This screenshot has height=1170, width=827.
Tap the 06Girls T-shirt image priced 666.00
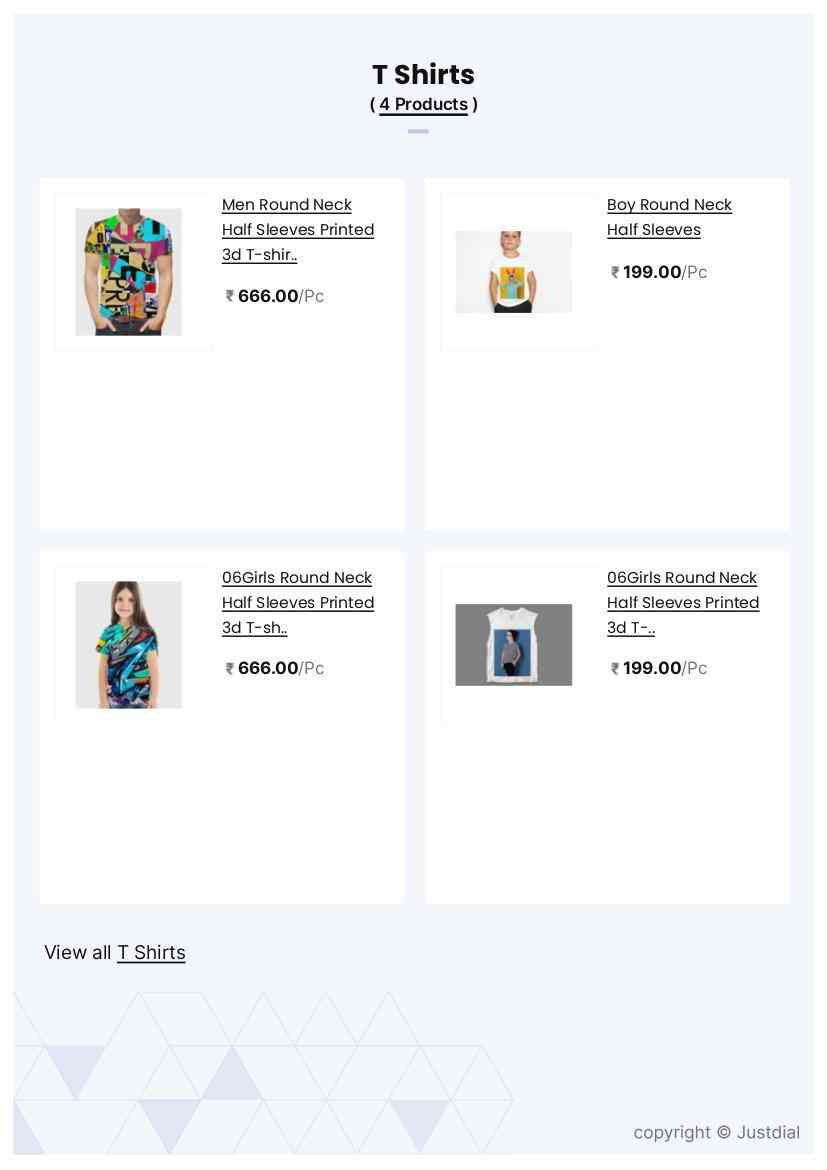[129, 645]
